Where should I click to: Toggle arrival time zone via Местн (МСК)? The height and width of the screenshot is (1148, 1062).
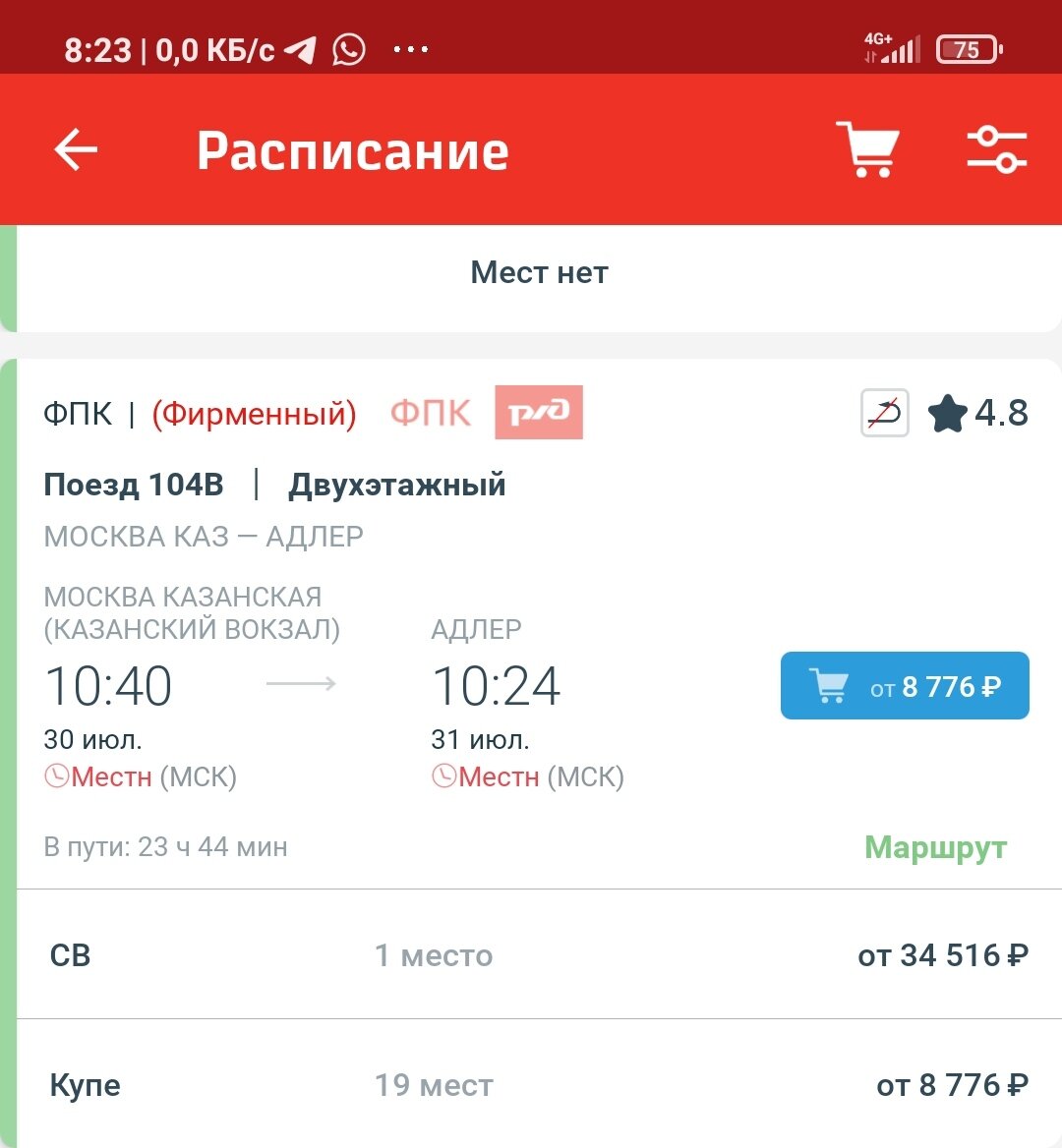[528, 776]
